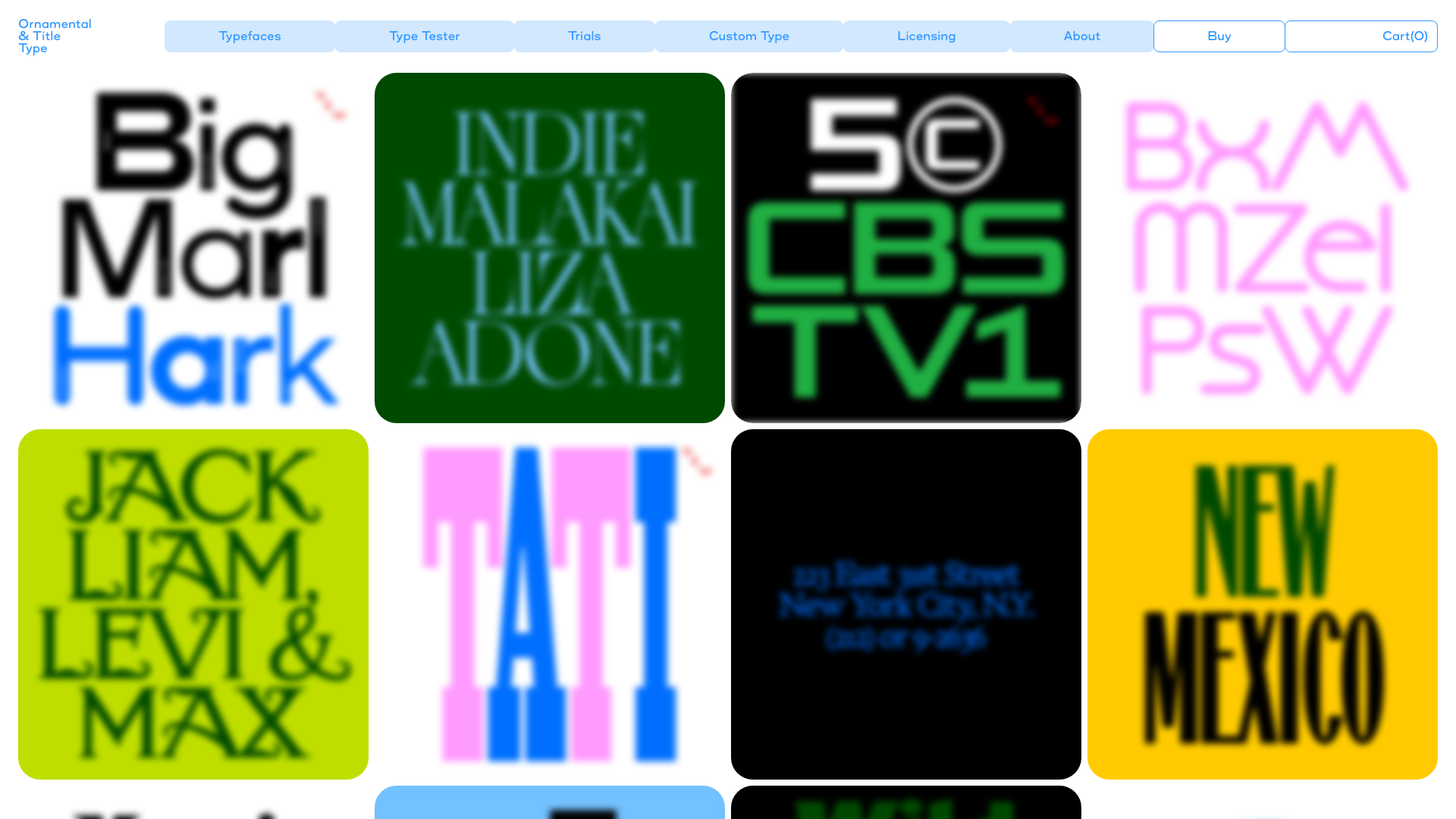Open the Trials section

[x=584, y=36]
